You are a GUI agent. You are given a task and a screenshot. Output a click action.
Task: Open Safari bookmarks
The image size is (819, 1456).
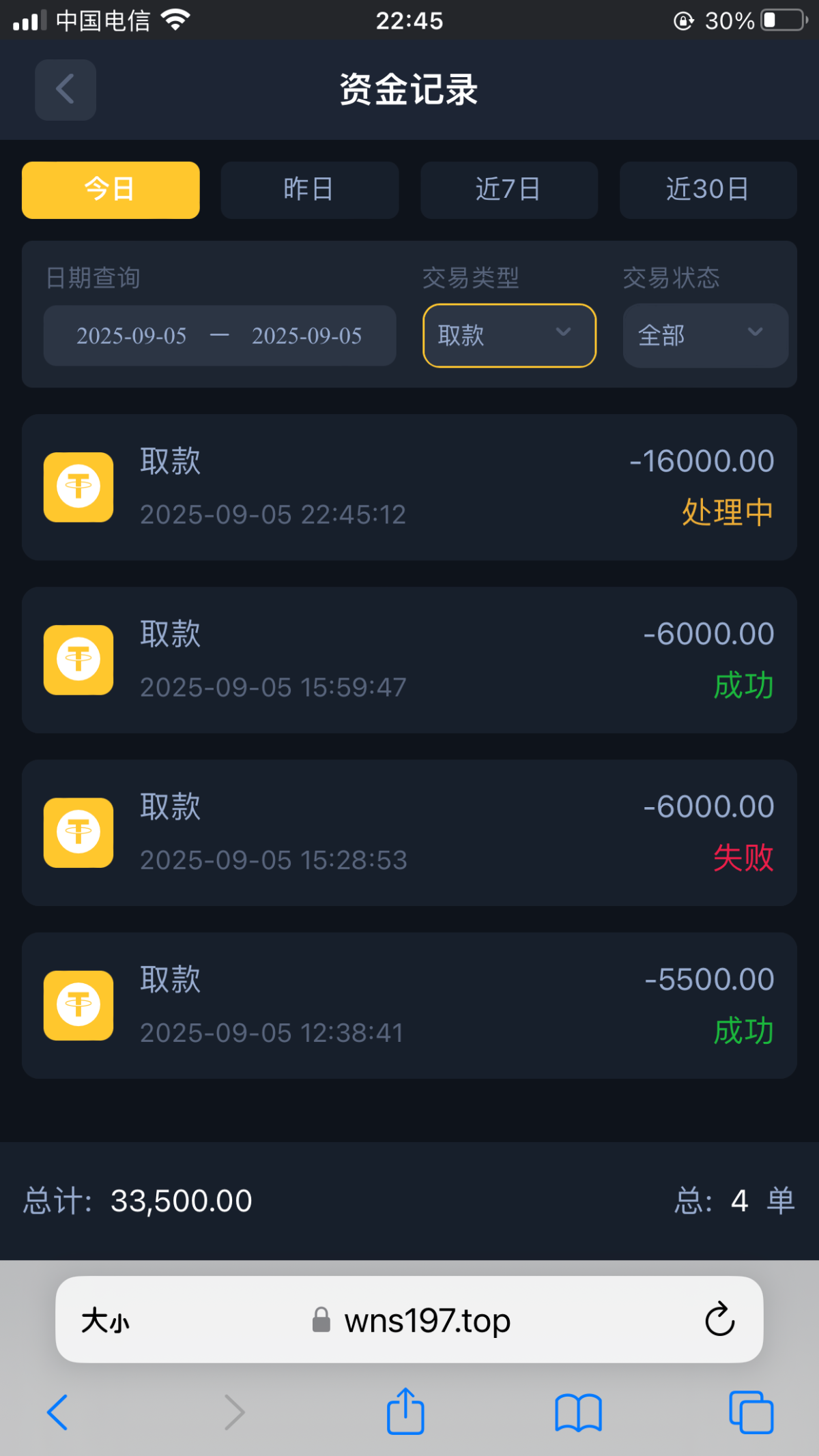pos(578,1411)
